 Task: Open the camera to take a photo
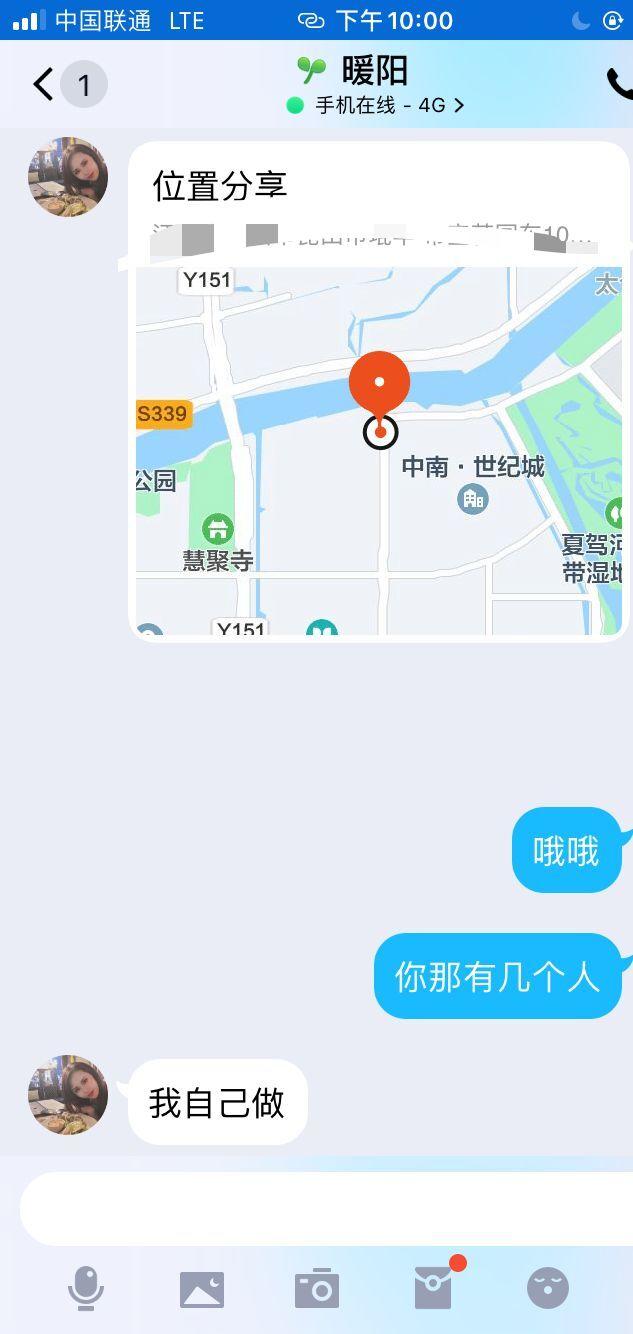click(317, 1289)
